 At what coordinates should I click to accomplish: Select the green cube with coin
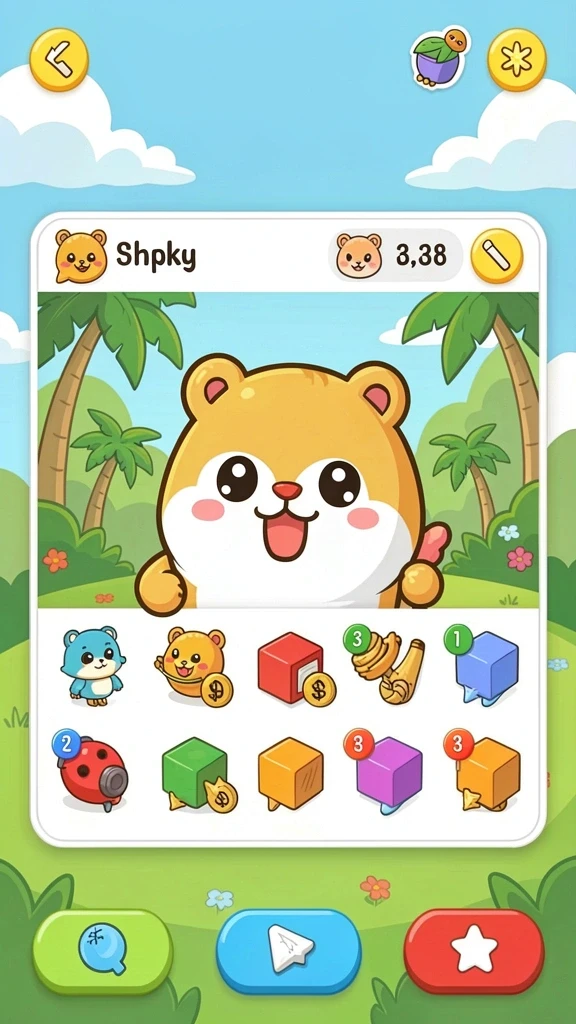pos(199,775)
